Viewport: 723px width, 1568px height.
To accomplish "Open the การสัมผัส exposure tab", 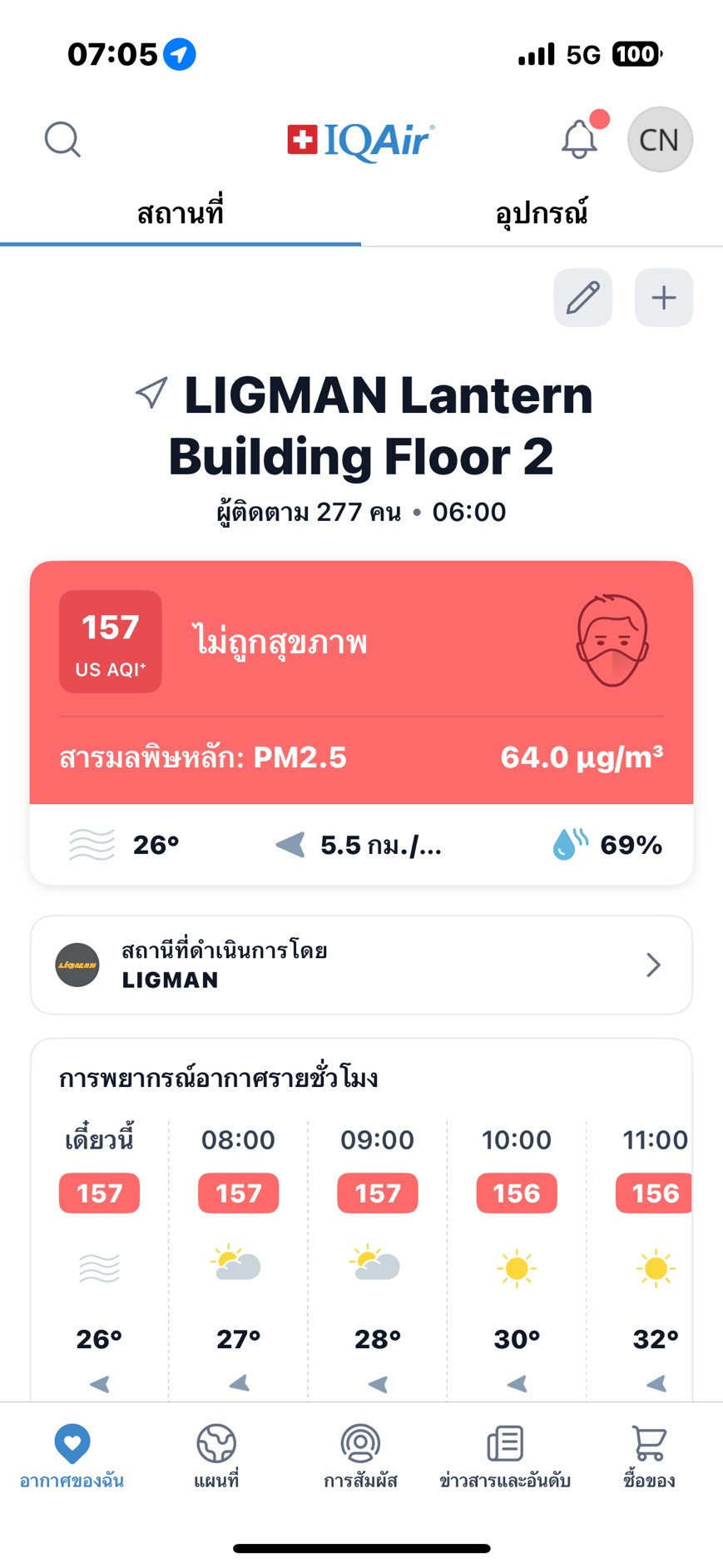I will point(360,1455).
